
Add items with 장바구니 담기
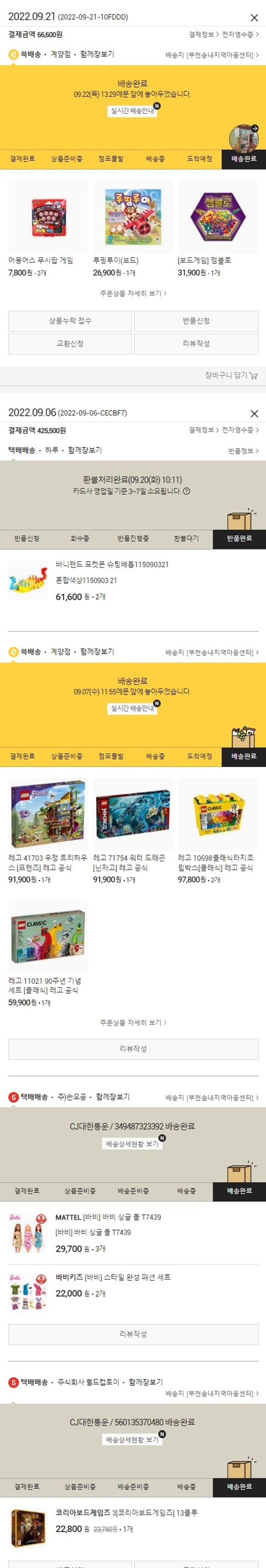(x=231, y=376)
